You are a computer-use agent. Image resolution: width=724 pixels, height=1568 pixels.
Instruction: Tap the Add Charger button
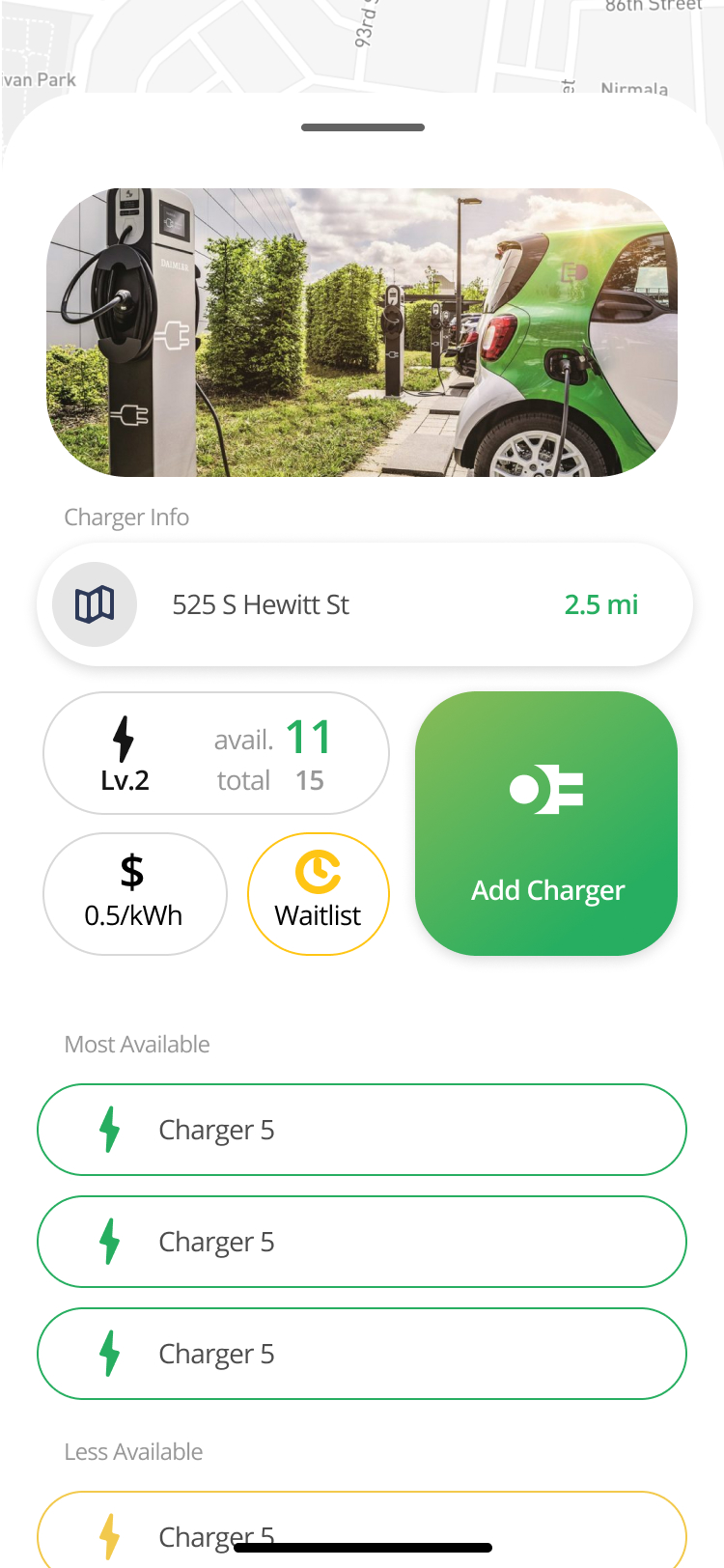tap(546, 824)
